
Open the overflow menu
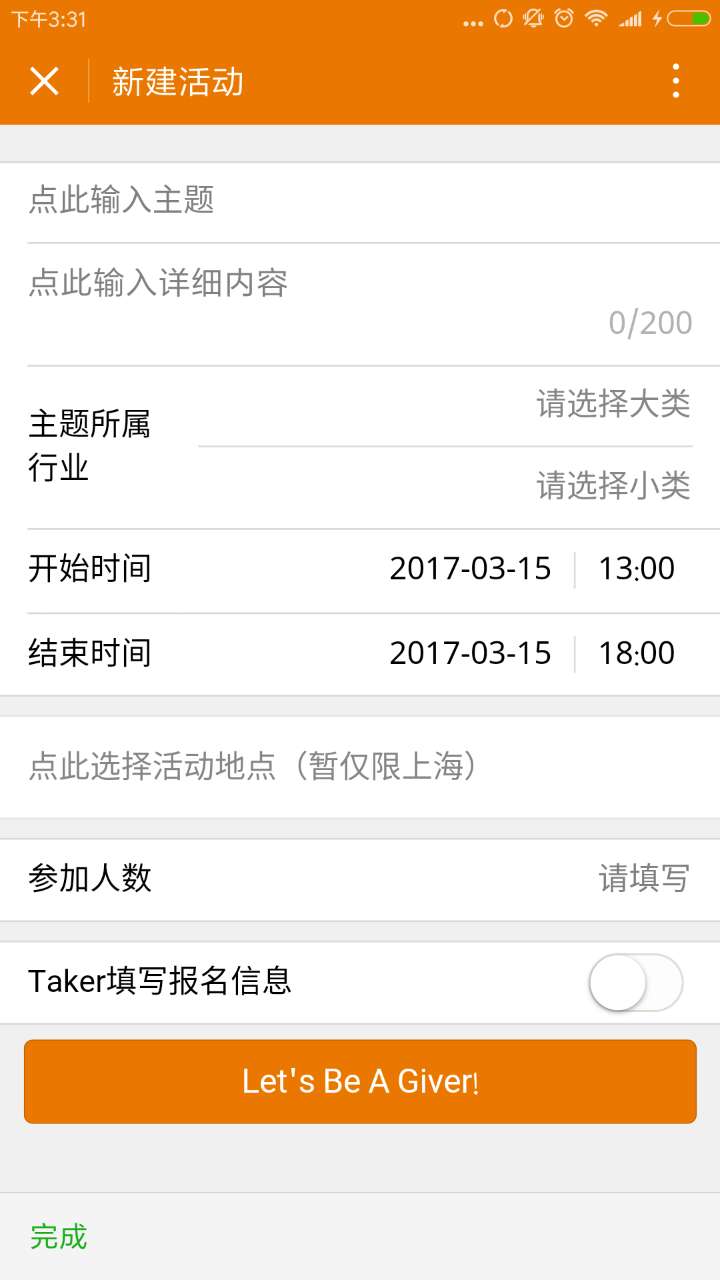pyautogui.click(x=676, y=81)
